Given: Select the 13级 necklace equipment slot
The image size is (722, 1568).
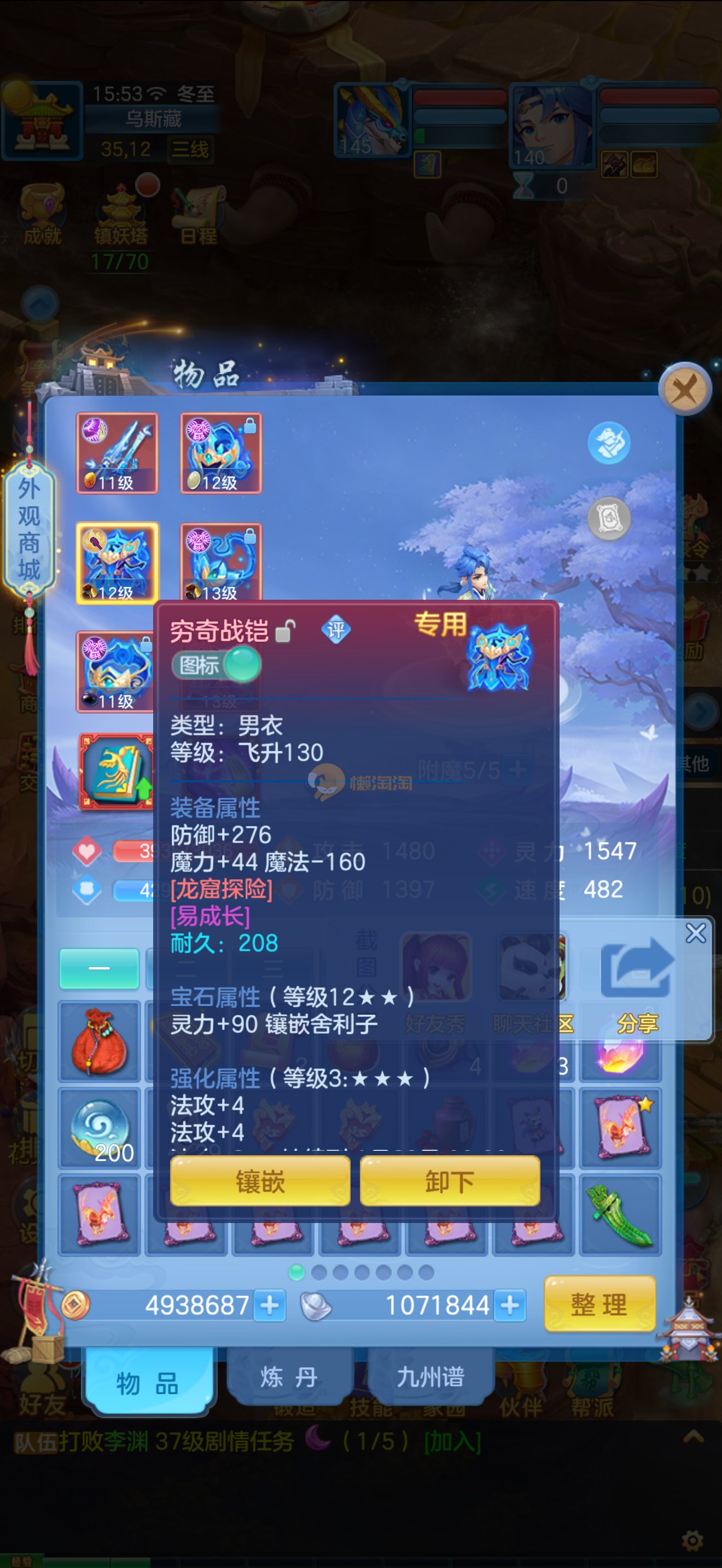Looking at the screenshot, I should (x=221, y=562).
